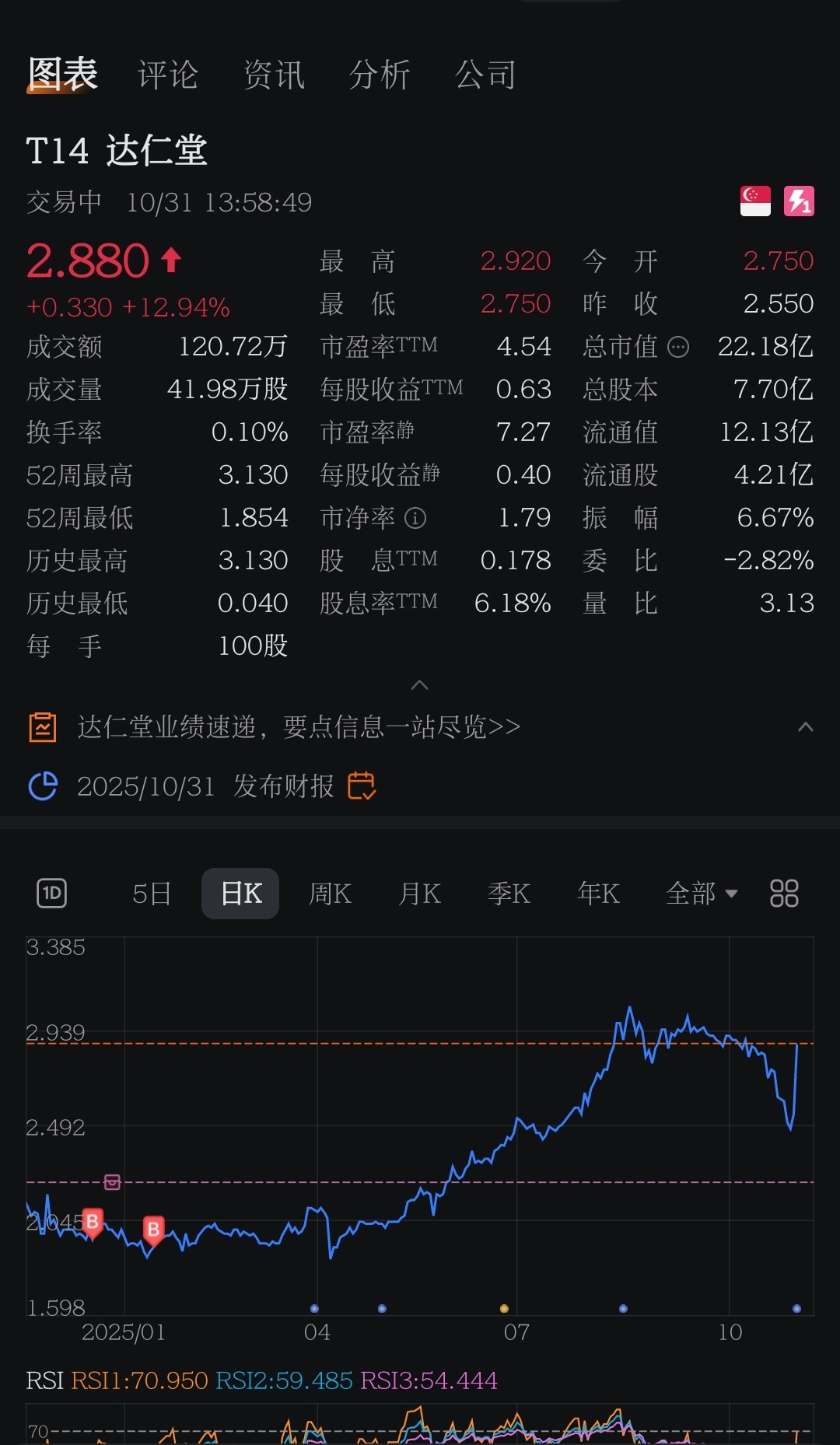Tap the pink lightning level-1 quote badge
The width and height of the screenshot is (840, 1445).
click(x=799, y=201)
